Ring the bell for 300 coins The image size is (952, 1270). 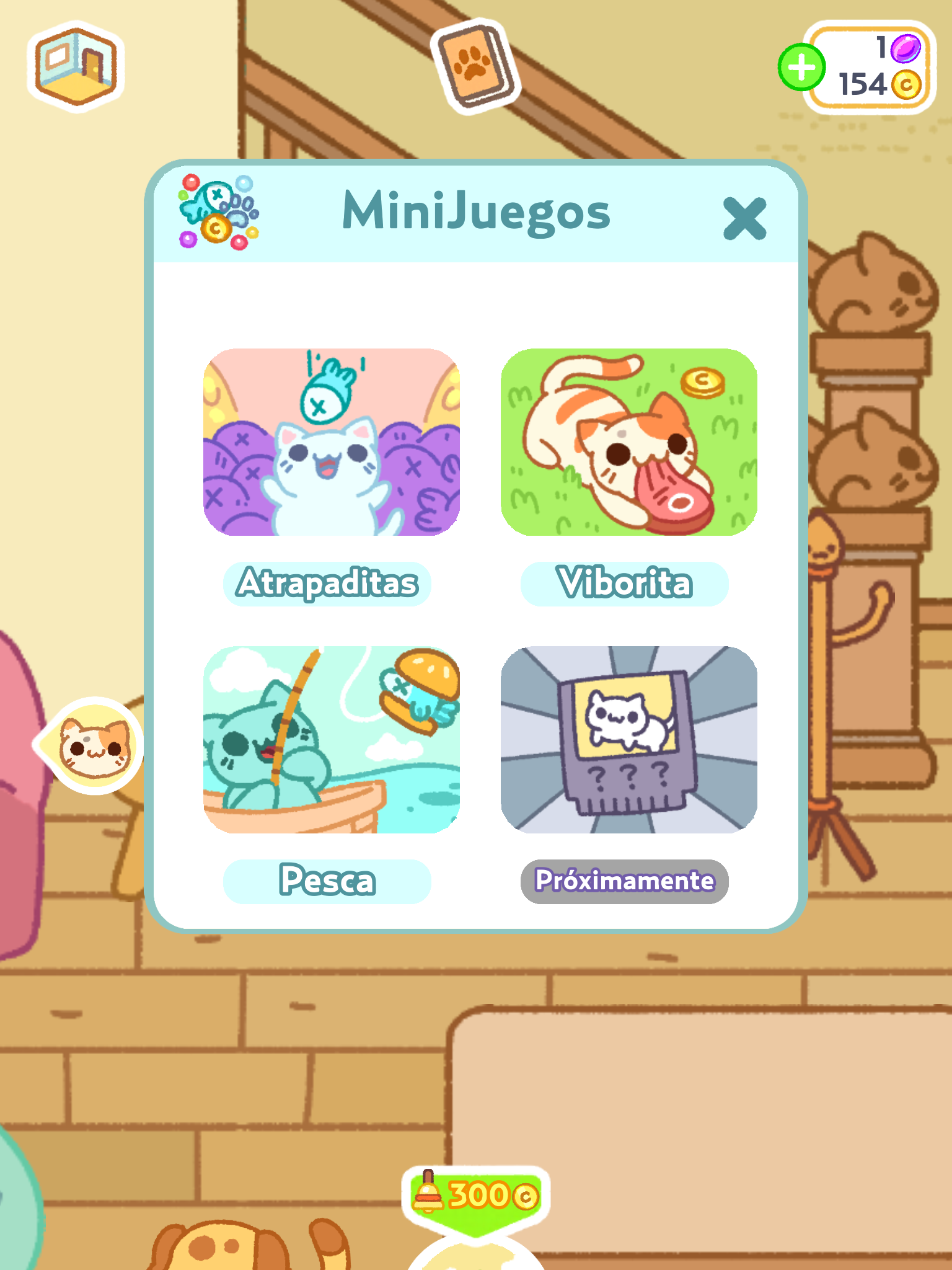coord(475,1194)
